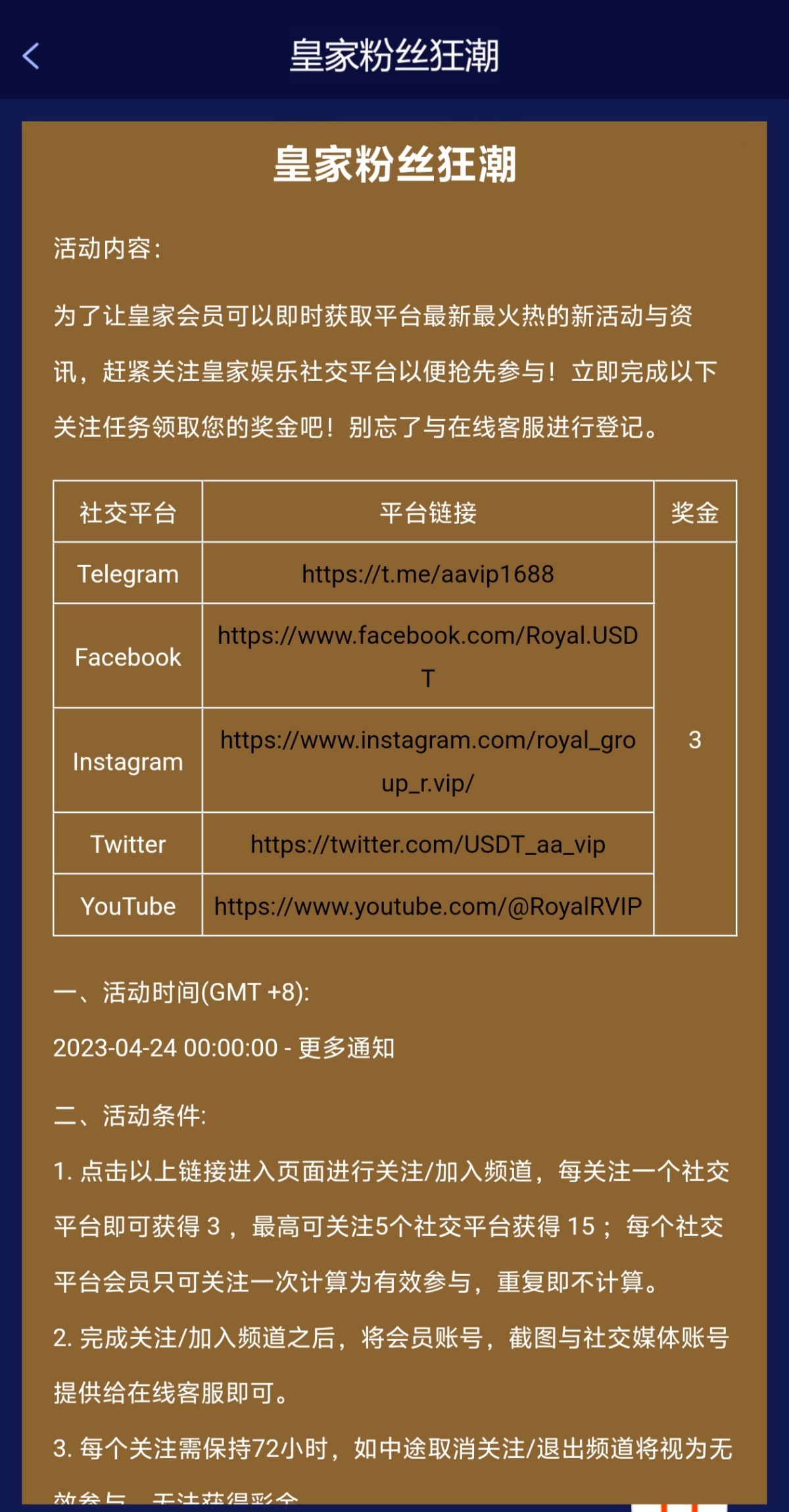Open the YouTube @RoyalRVIP channel link
The image size is (789, 1512).
pos(427,907)
